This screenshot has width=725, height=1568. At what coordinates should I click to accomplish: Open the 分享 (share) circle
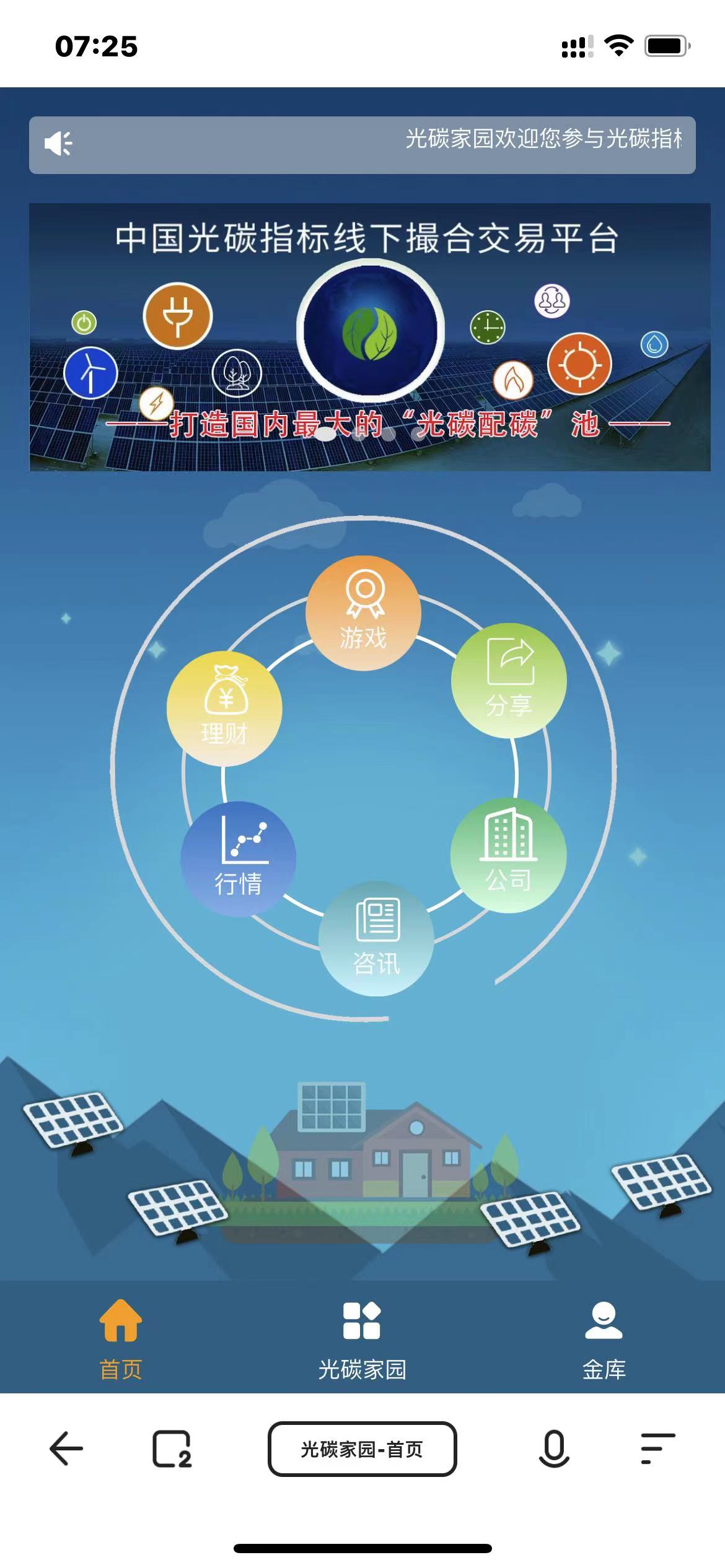click(x=509, y=681)
